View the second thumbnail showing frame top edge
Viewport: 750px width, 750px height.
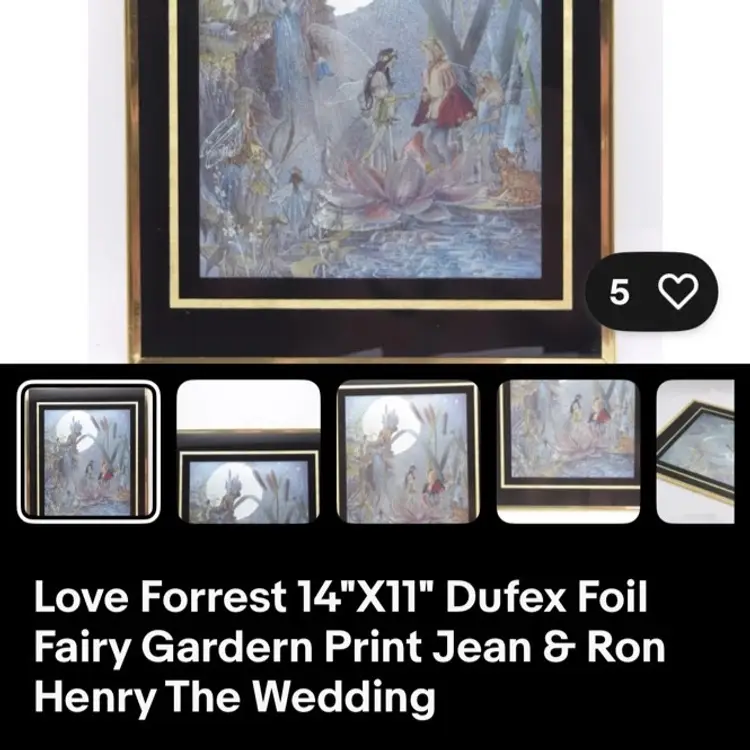pos(248,452)
